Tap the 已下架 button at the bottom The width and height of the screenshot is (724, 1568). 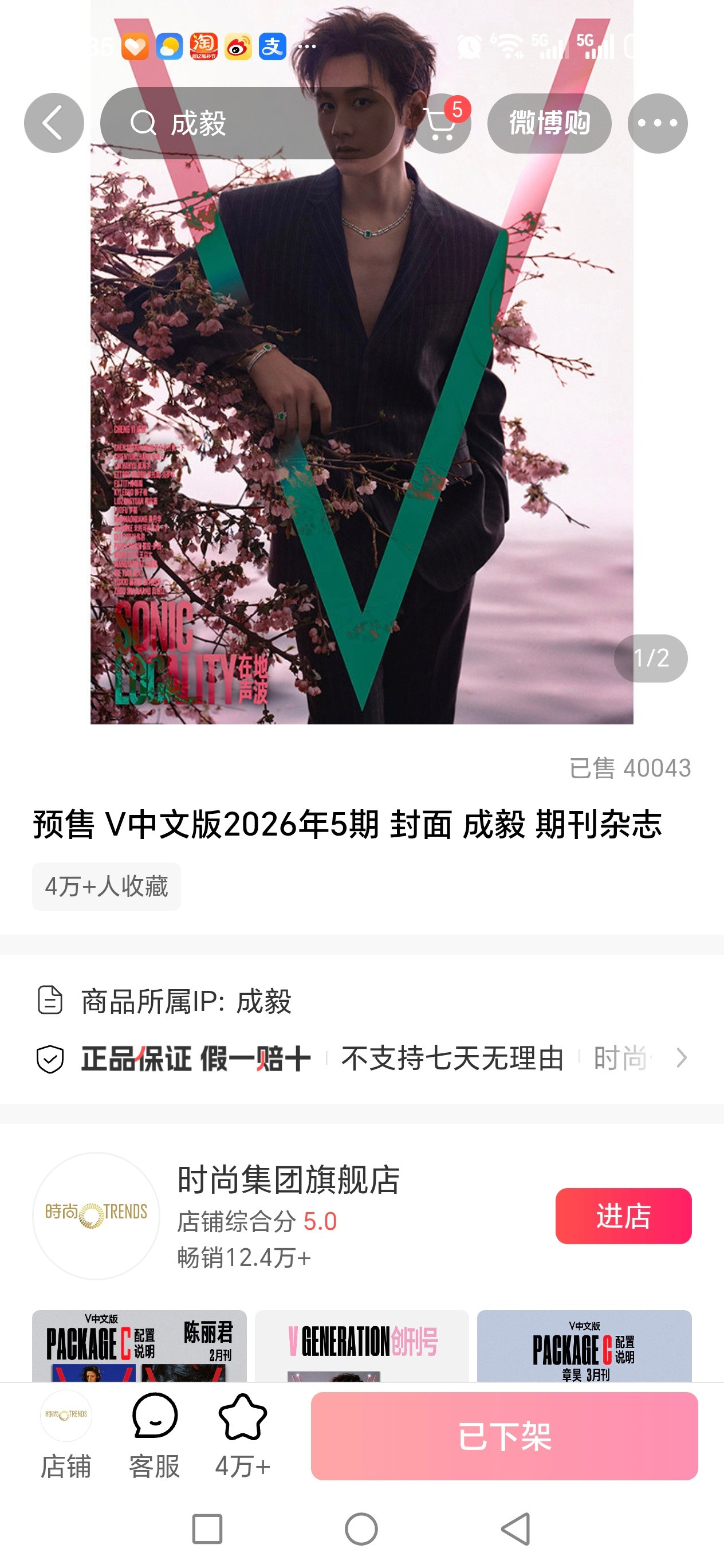point(505,1434)
